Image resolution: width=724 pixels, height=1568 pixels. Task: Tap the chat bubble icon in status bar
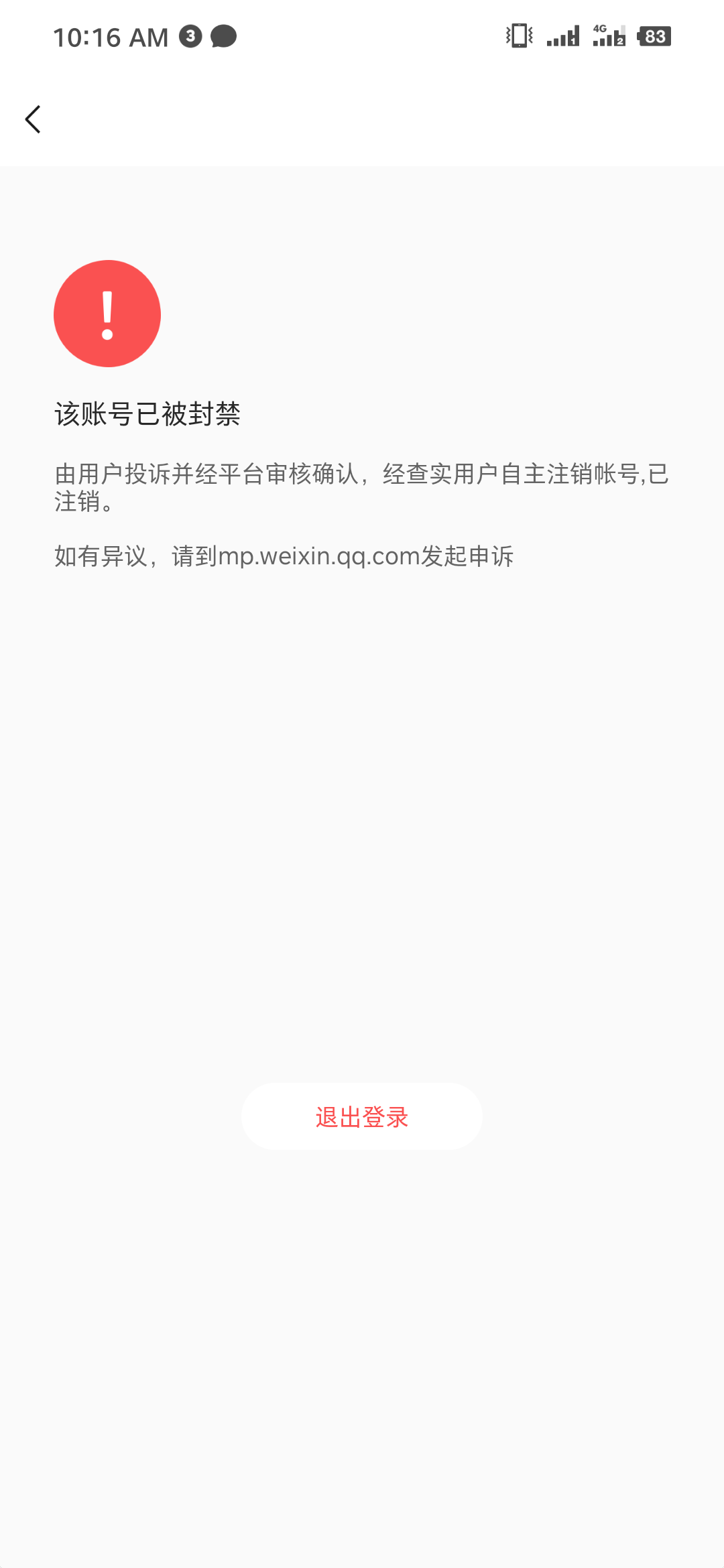coord(223,37)
